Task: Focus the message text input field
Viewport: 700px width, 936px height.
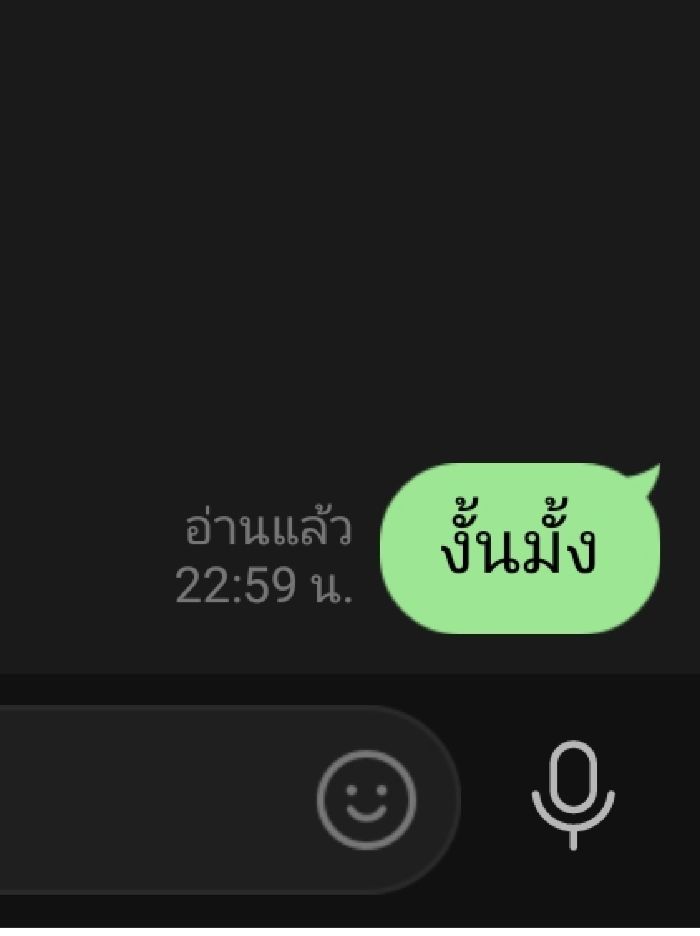Action: pyautogui.click(x=150, y=800)
